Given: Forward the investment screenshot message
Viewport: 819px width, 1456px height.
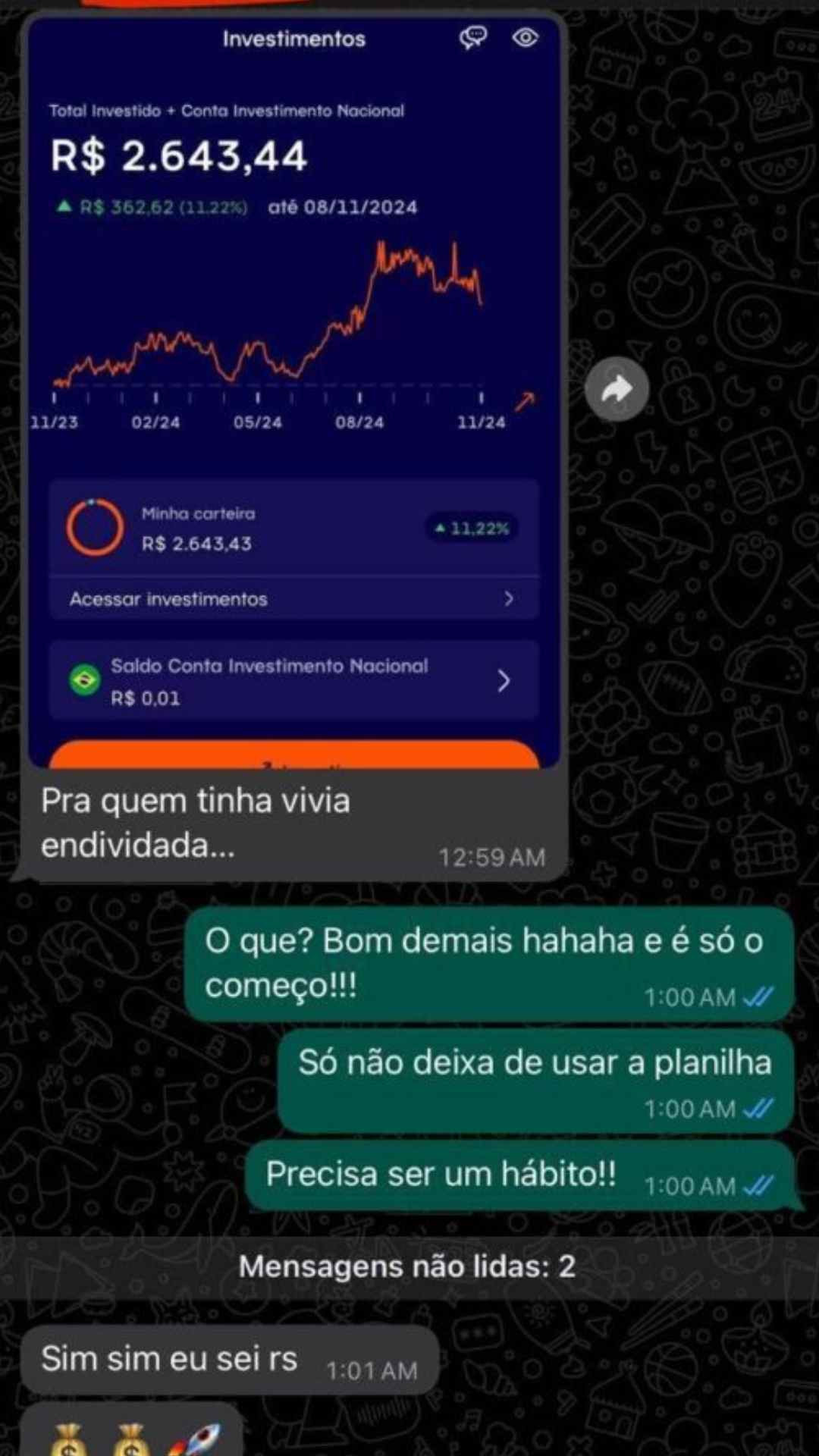Looking at the screenshot, I should coord(617,389).
